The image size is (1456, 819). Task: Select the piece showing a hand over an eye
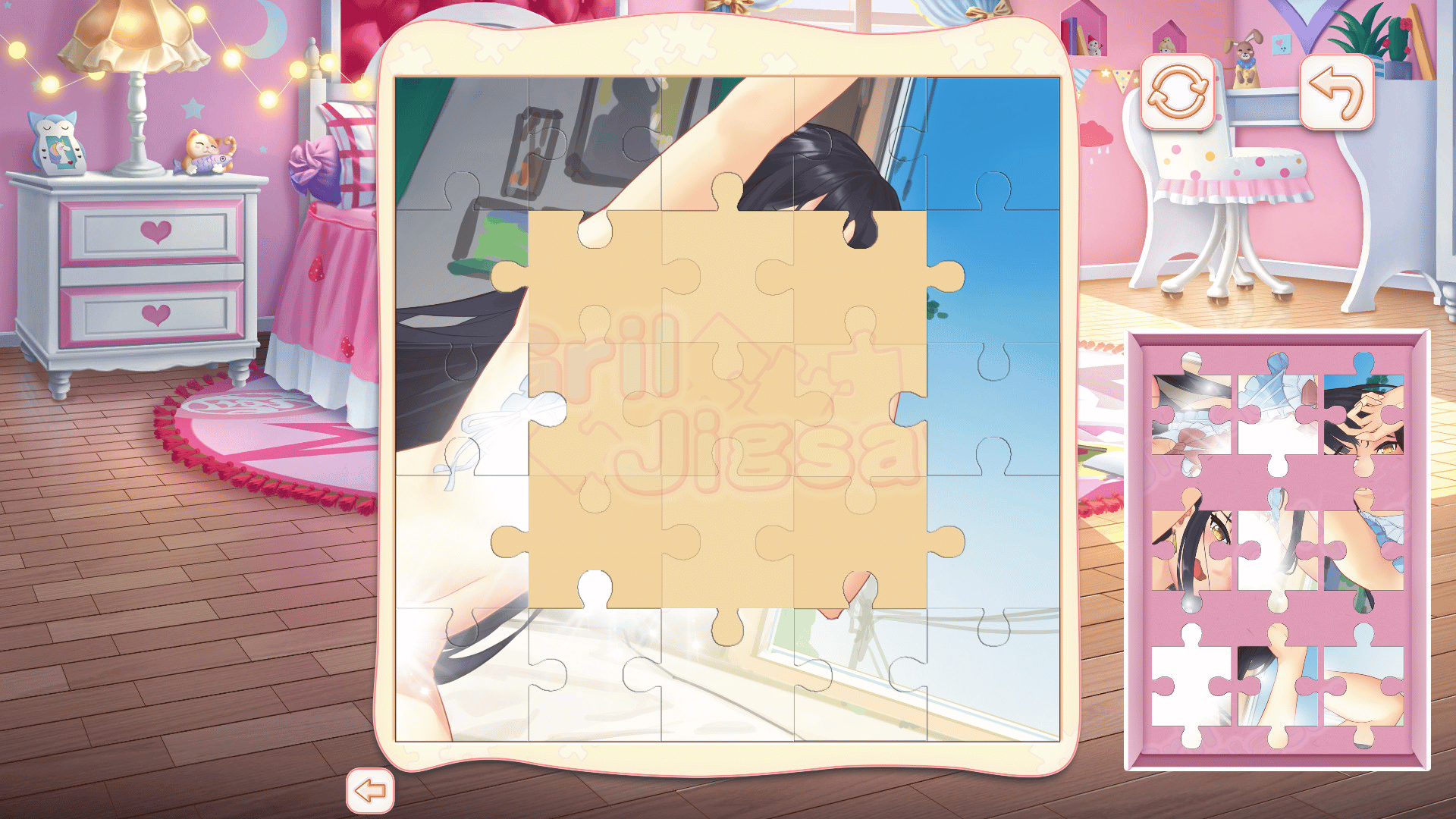1363,416
